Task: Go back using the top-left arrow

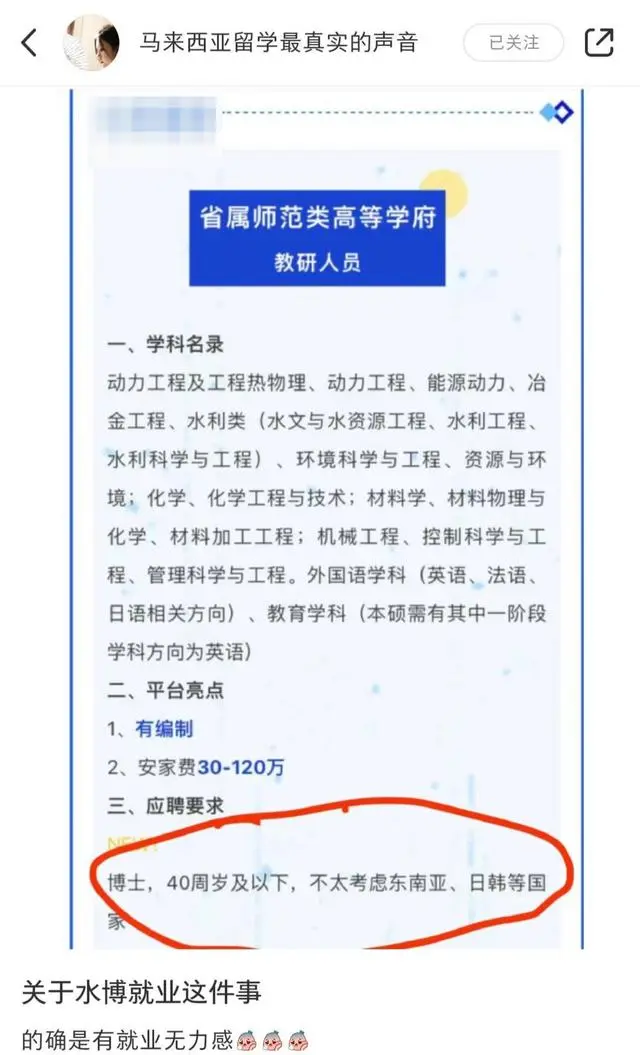Action: coord(29,43)
